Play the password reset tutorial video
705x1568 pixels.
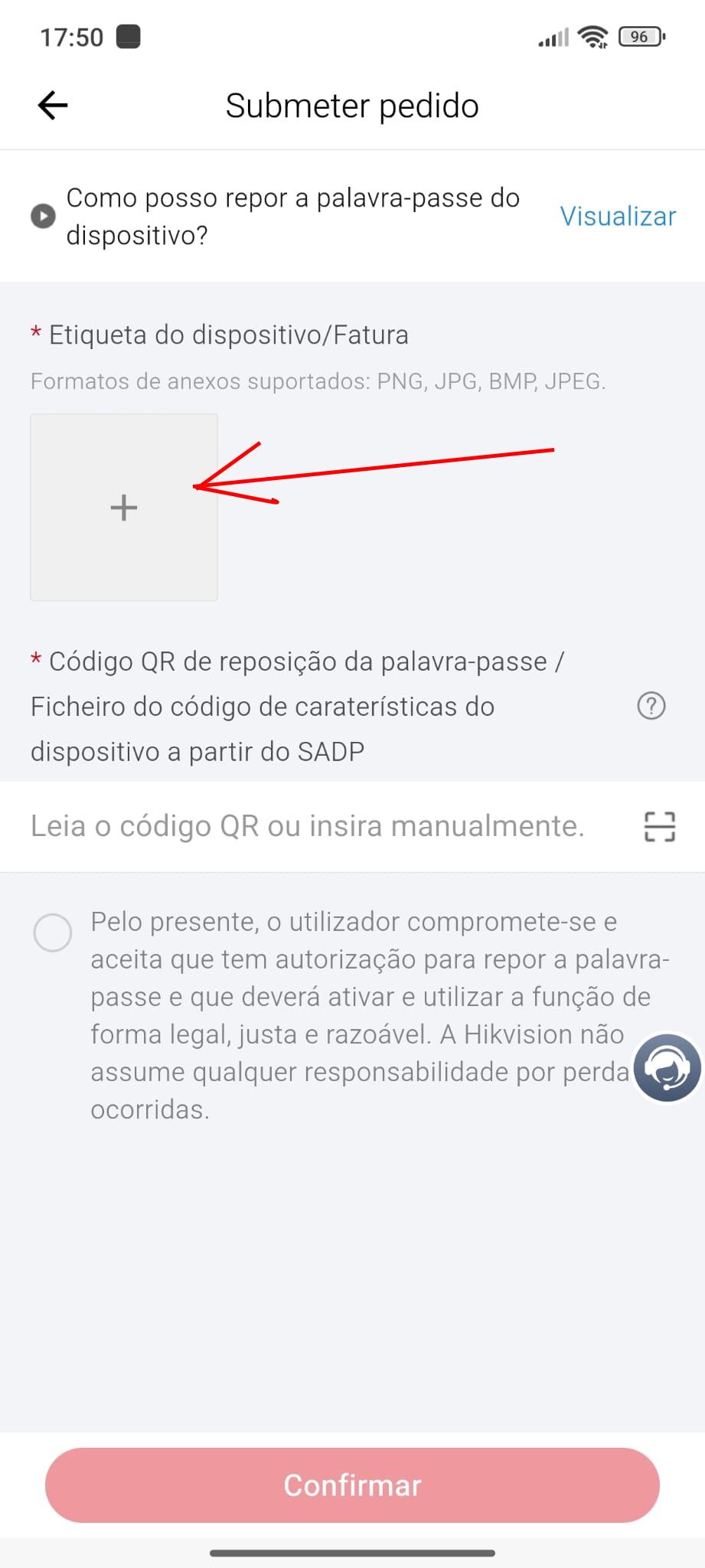coord(43,217)
